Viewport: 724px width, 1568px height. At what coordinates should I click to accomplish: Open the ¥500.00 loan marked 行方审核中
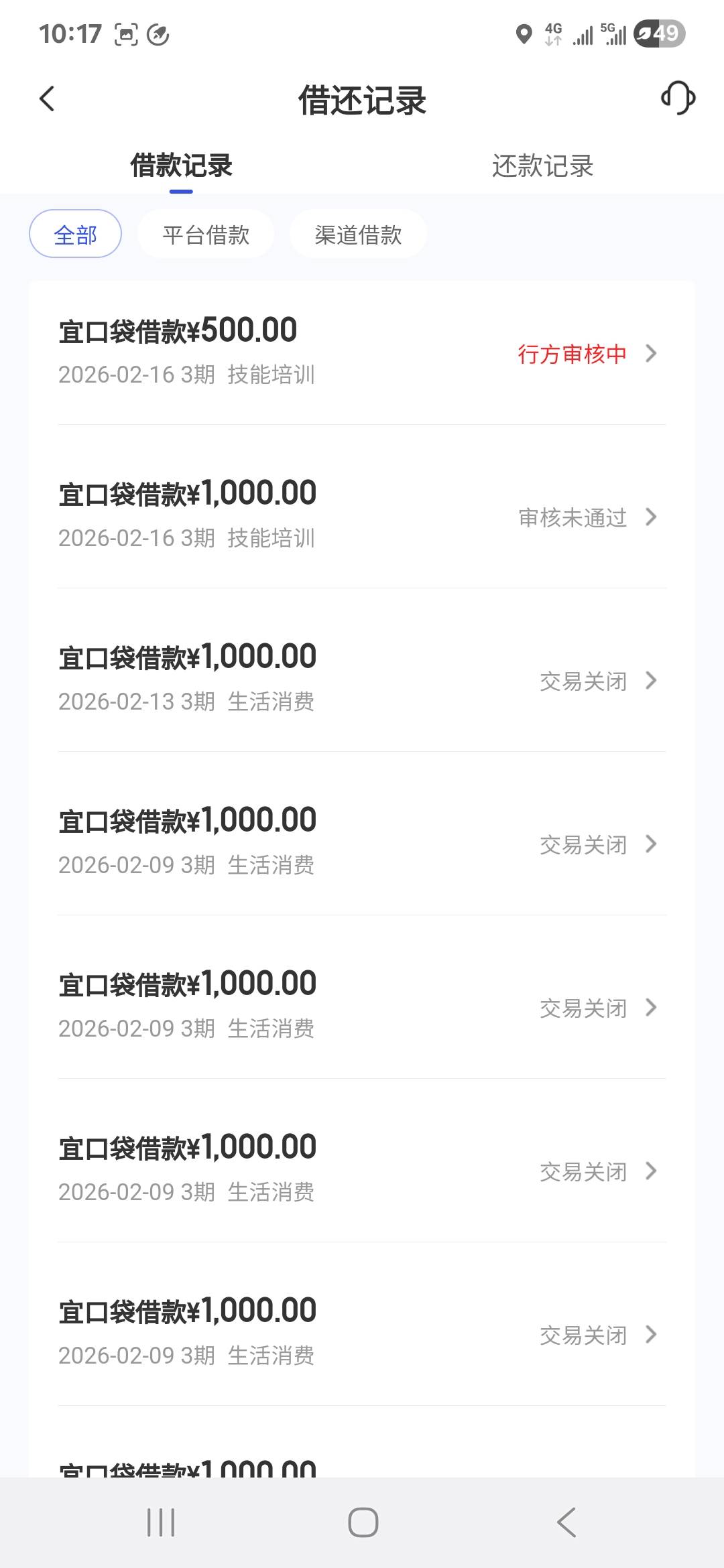tap(362, 352)
